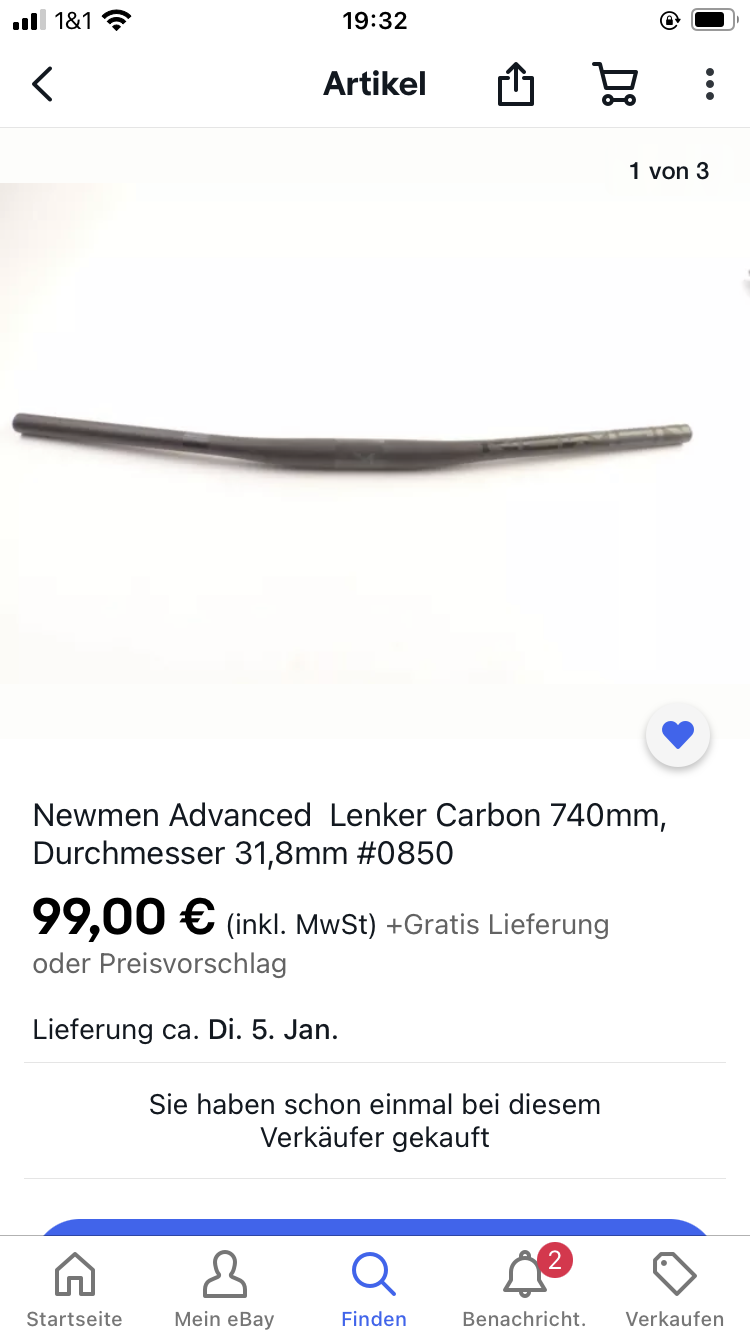Share this handlebar listing
Screen dimensions: 750x1334
click(x=516, y=85)
